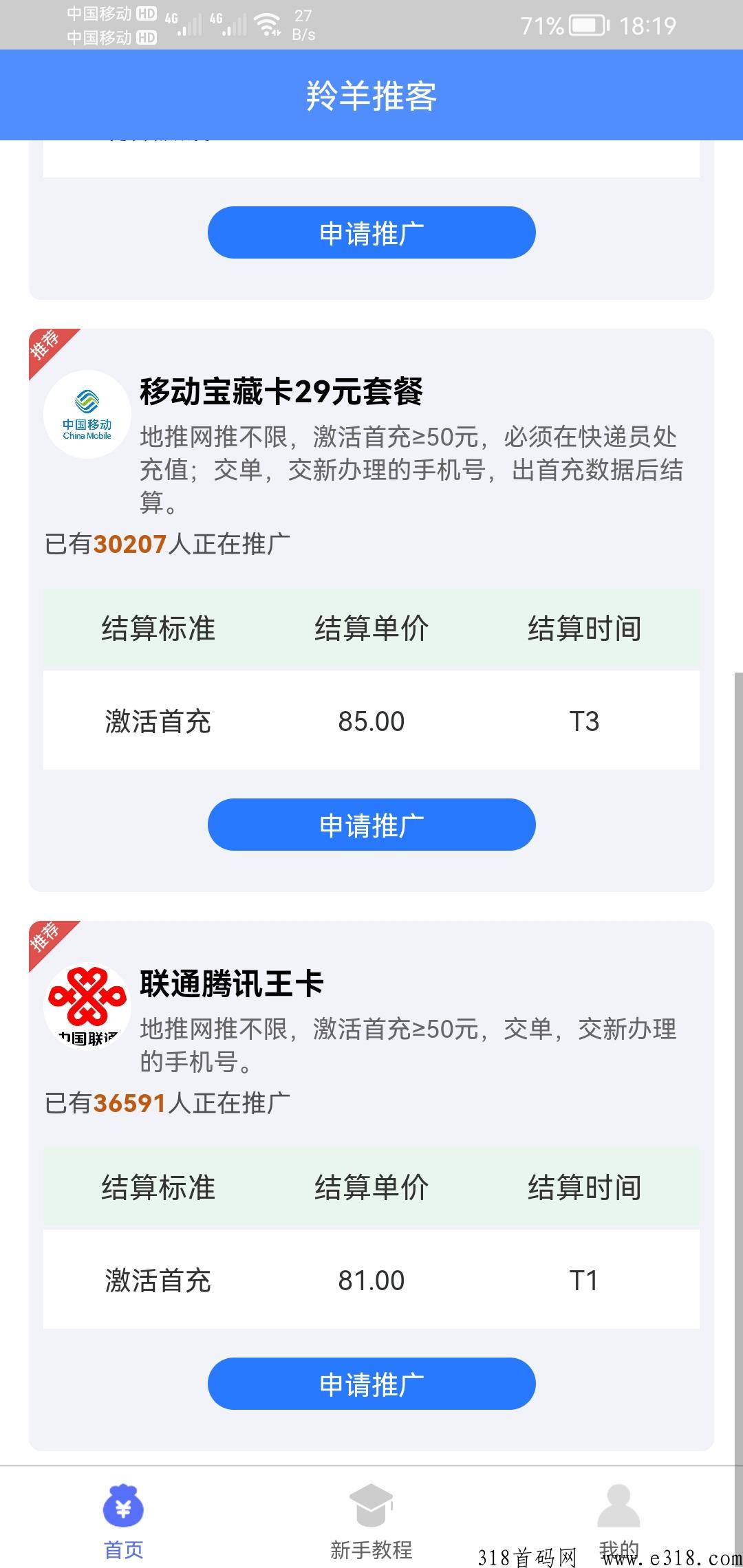Open the 移动宝藏卡29元套餐 card
This screenshot has width=743, height=1568.
pos(371,610)
